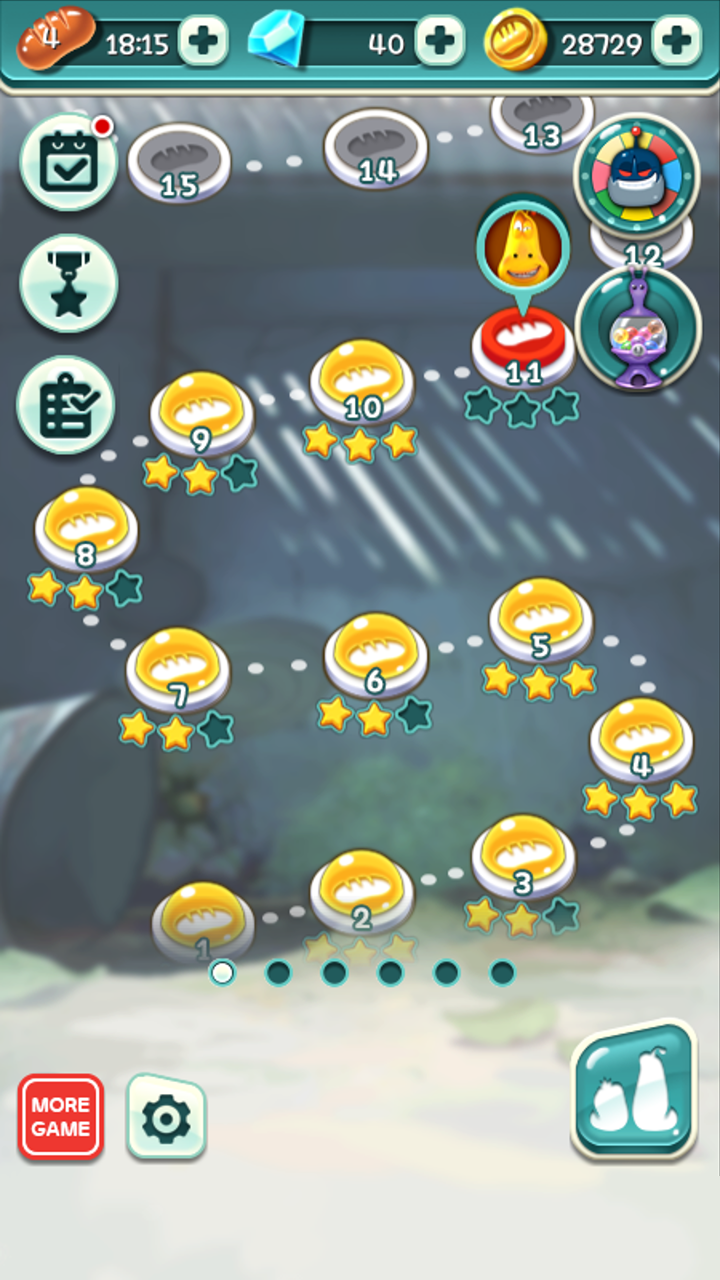Open the trophy achievements icon
Image resolution: width=720 pixels, height=1280 pixels.
point(68,284)
